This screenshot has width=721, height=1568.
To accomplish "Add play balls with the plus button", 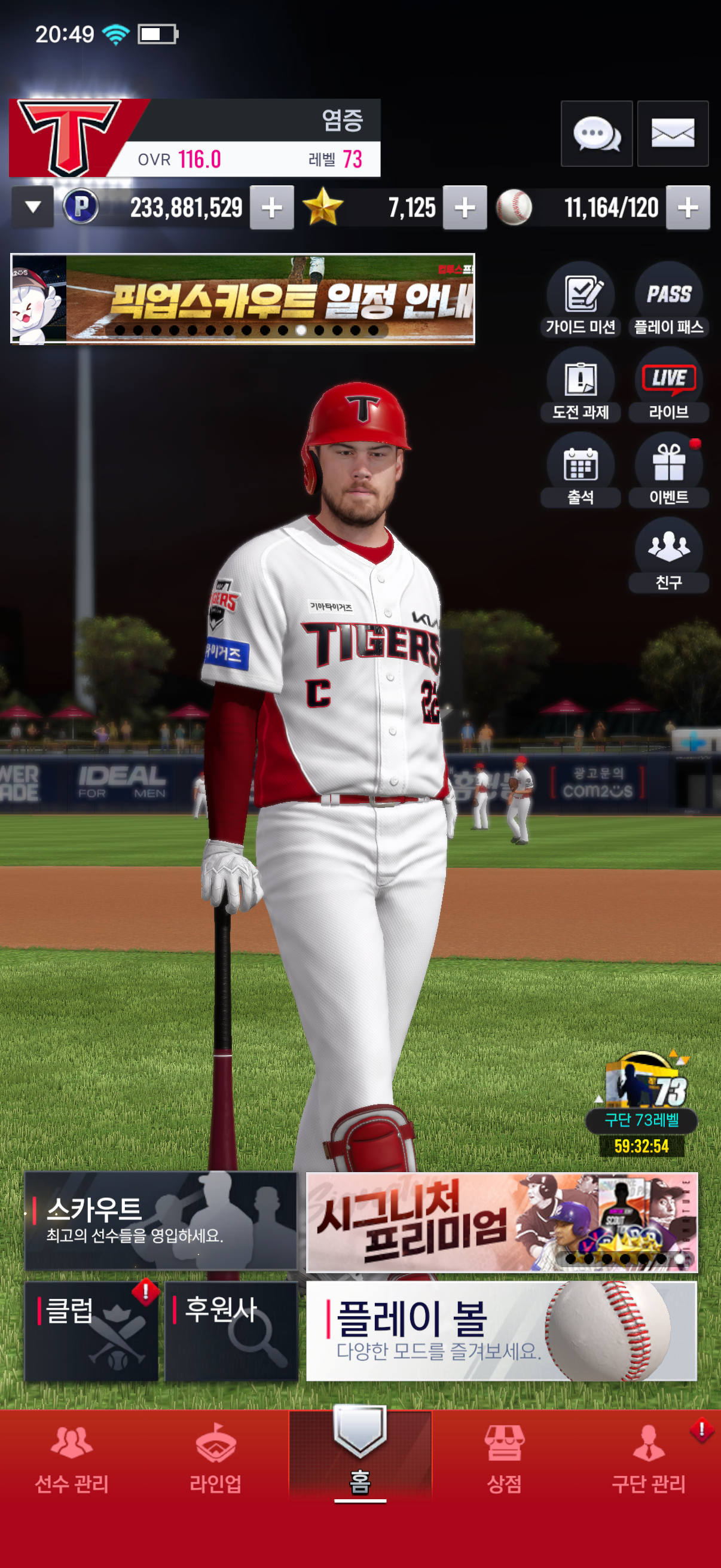I will 688,208.
